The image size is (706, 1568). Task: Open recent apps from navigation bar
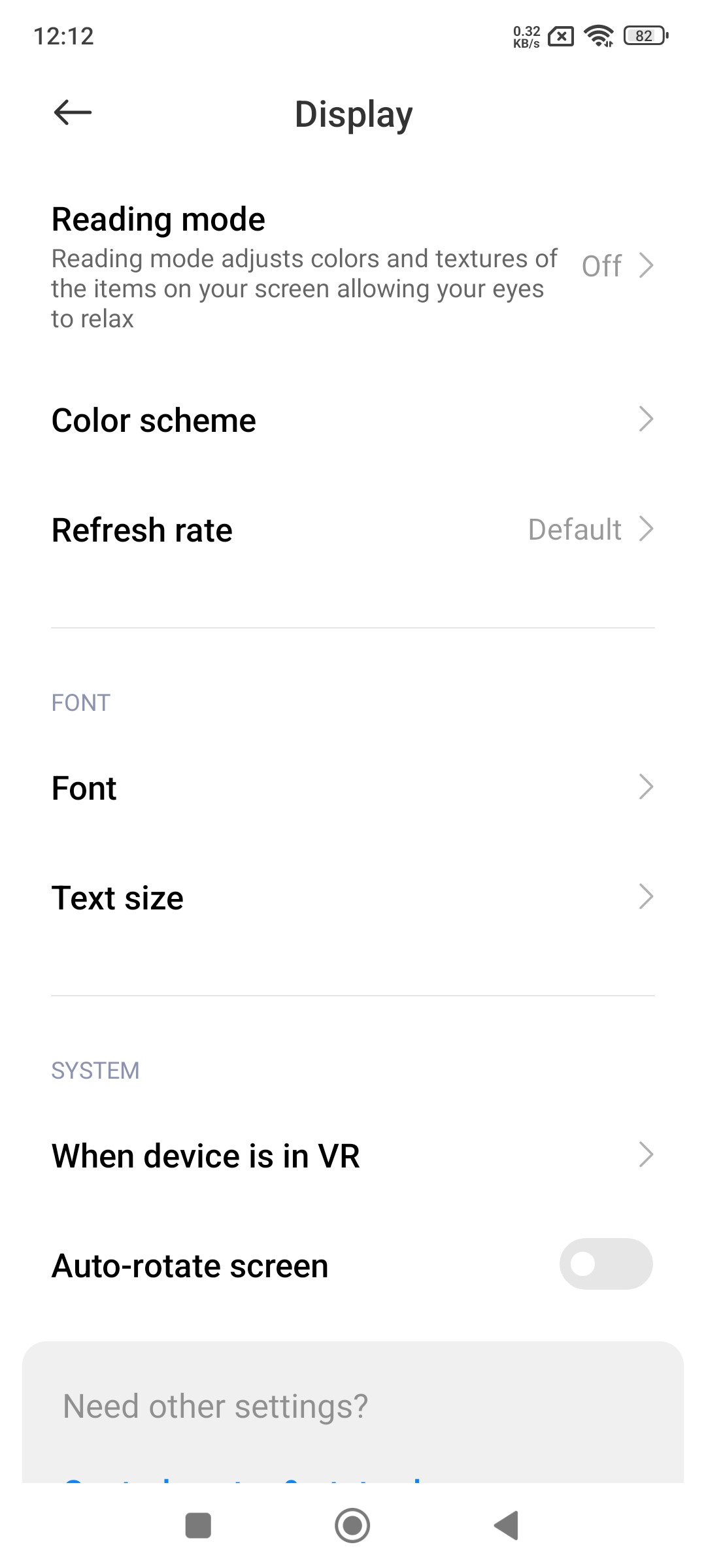pos(198,1526)
